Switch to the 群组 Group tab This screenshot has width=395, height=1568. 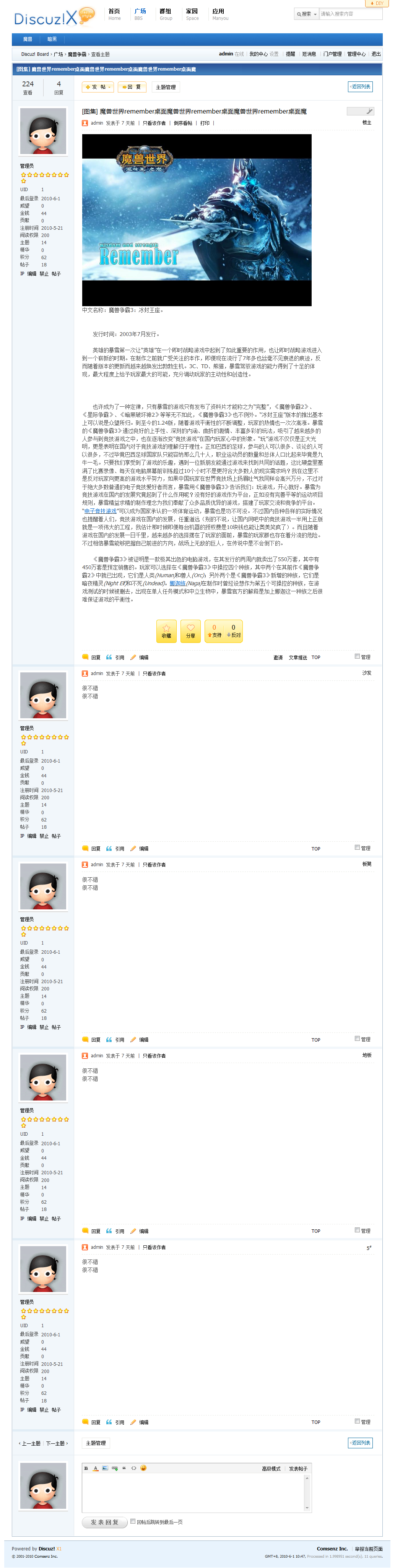[x=166, y=14]
